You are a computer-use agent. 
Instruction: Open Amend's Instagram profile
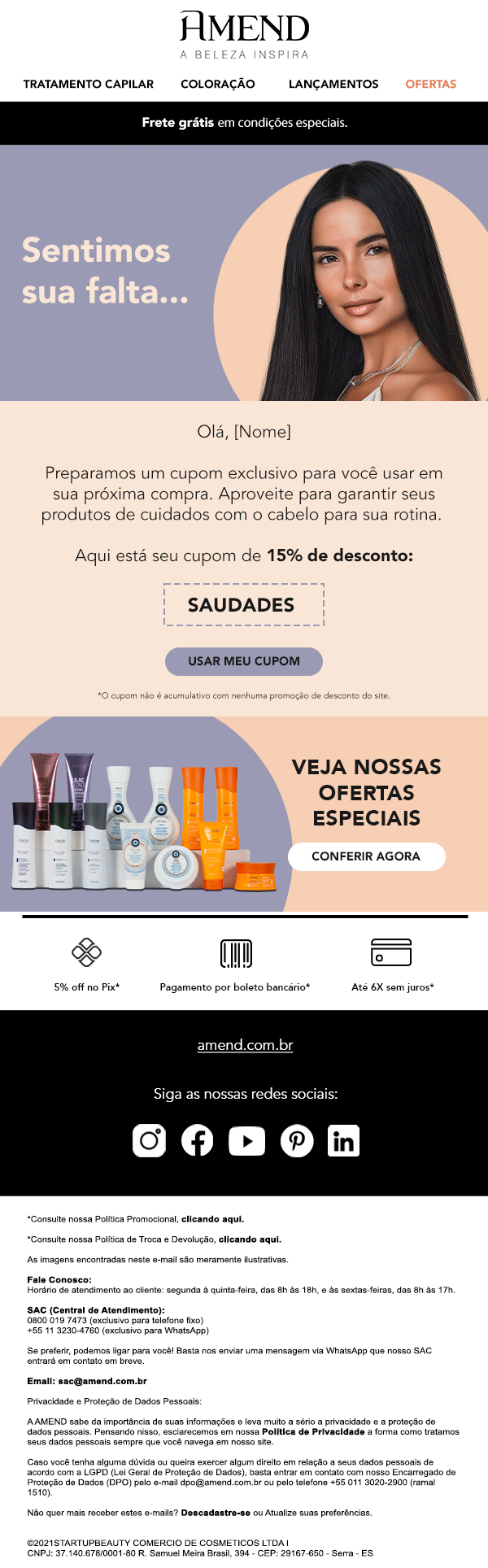coord(149,1141)
